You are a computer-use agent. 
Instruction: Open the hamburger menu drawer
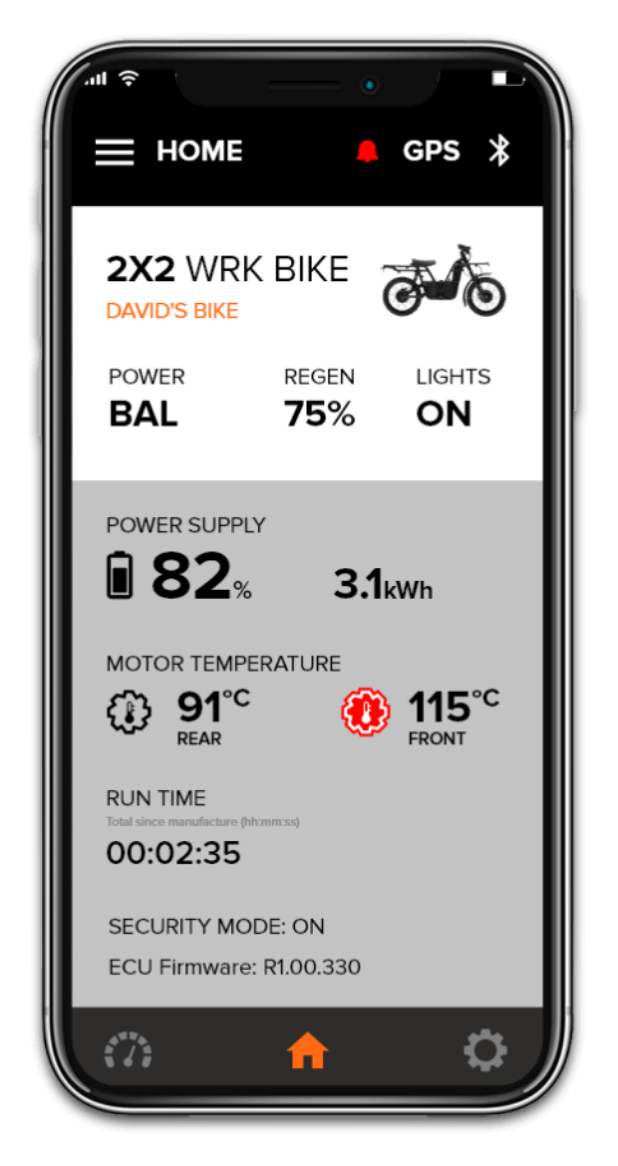click(114, 152)
